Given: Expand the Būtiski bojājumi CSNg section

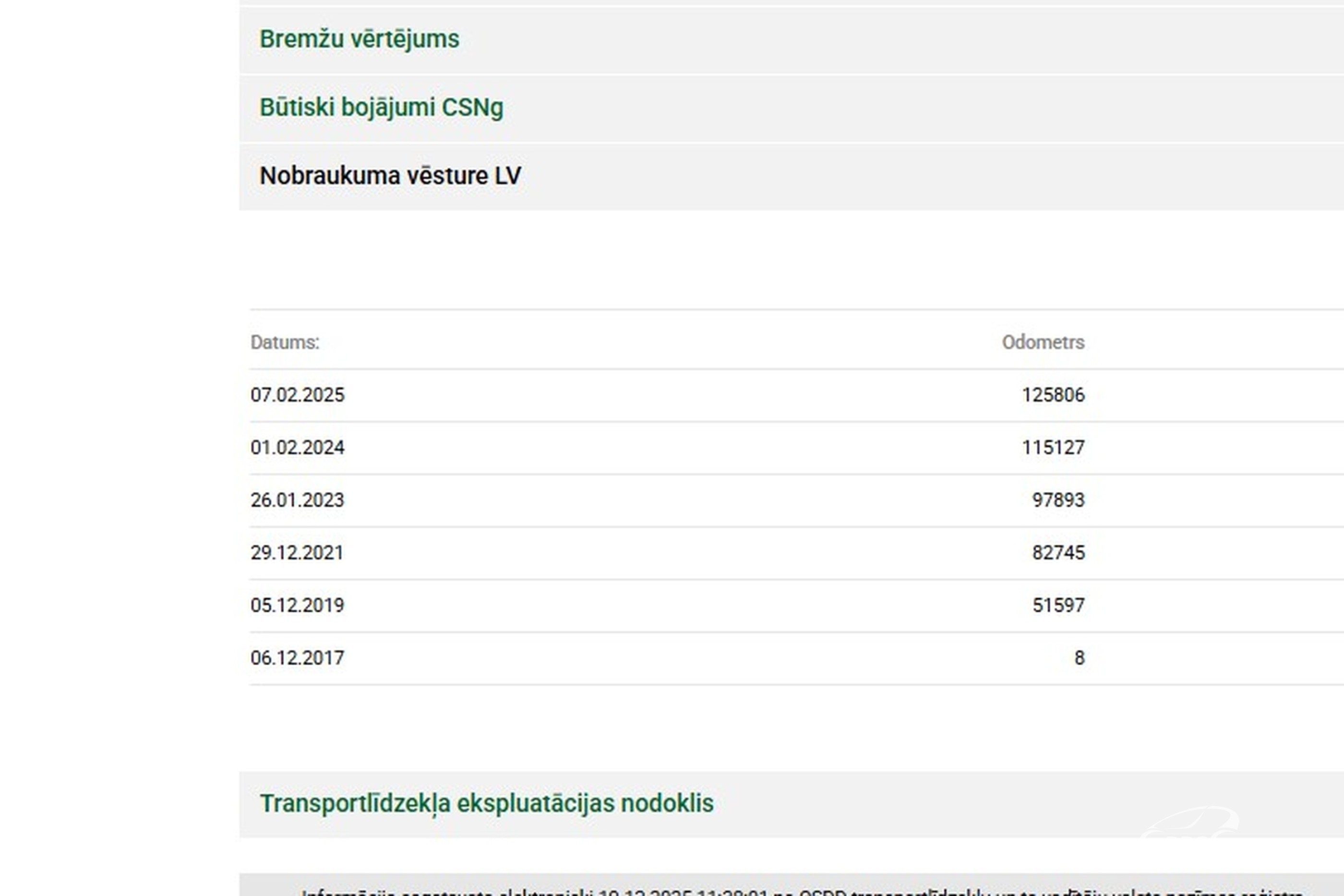Looking at the screenshot, I should click(x=381, y=108).
